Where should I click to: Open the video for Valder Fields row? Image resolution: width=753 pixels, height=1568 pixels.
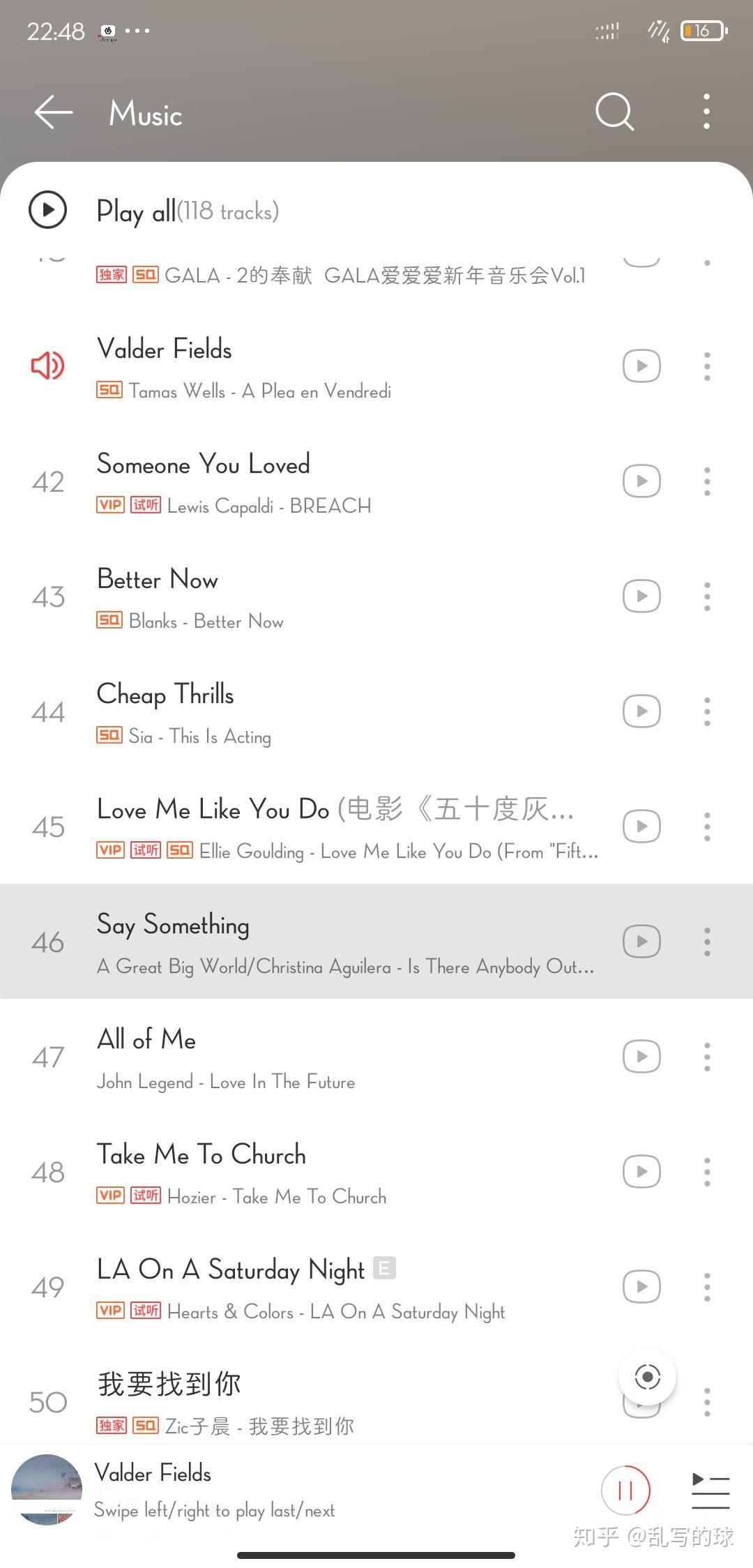(641, 366)
